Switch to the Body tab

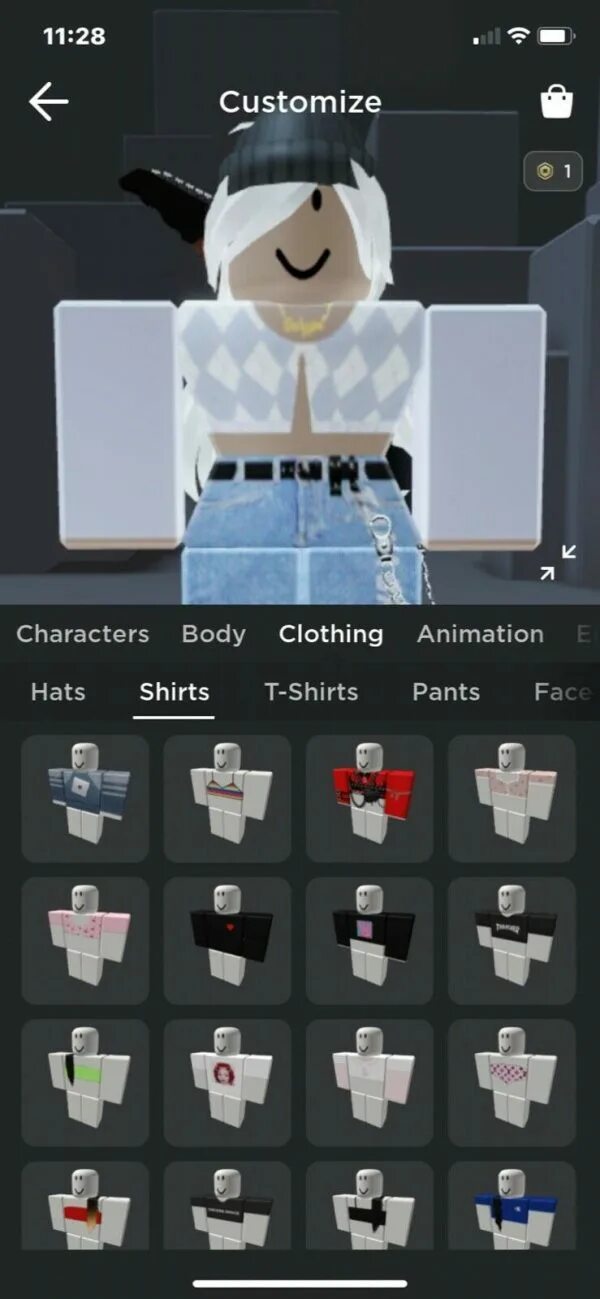tap(213, 634)
